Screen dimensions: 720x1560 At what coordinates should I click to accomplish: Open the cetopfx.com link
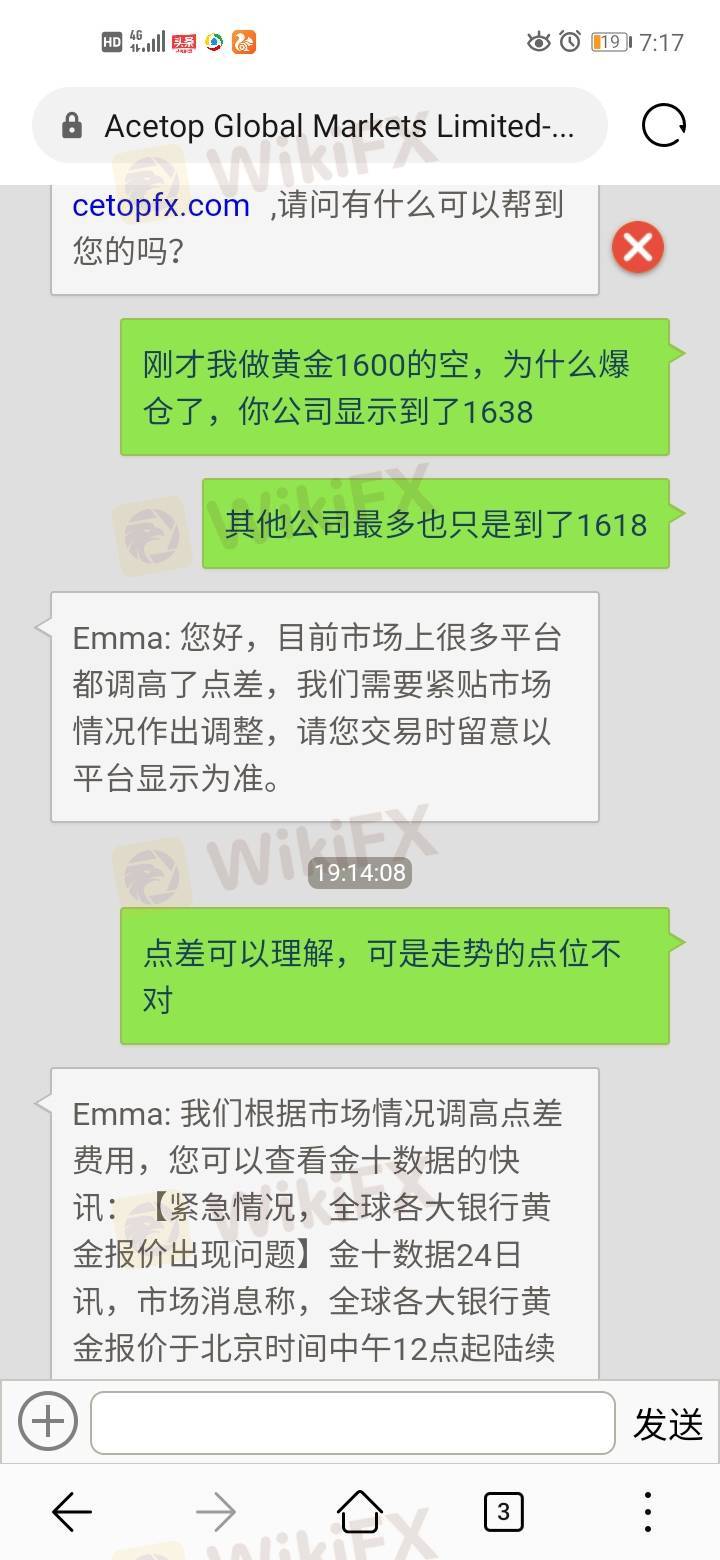[161, 205]
